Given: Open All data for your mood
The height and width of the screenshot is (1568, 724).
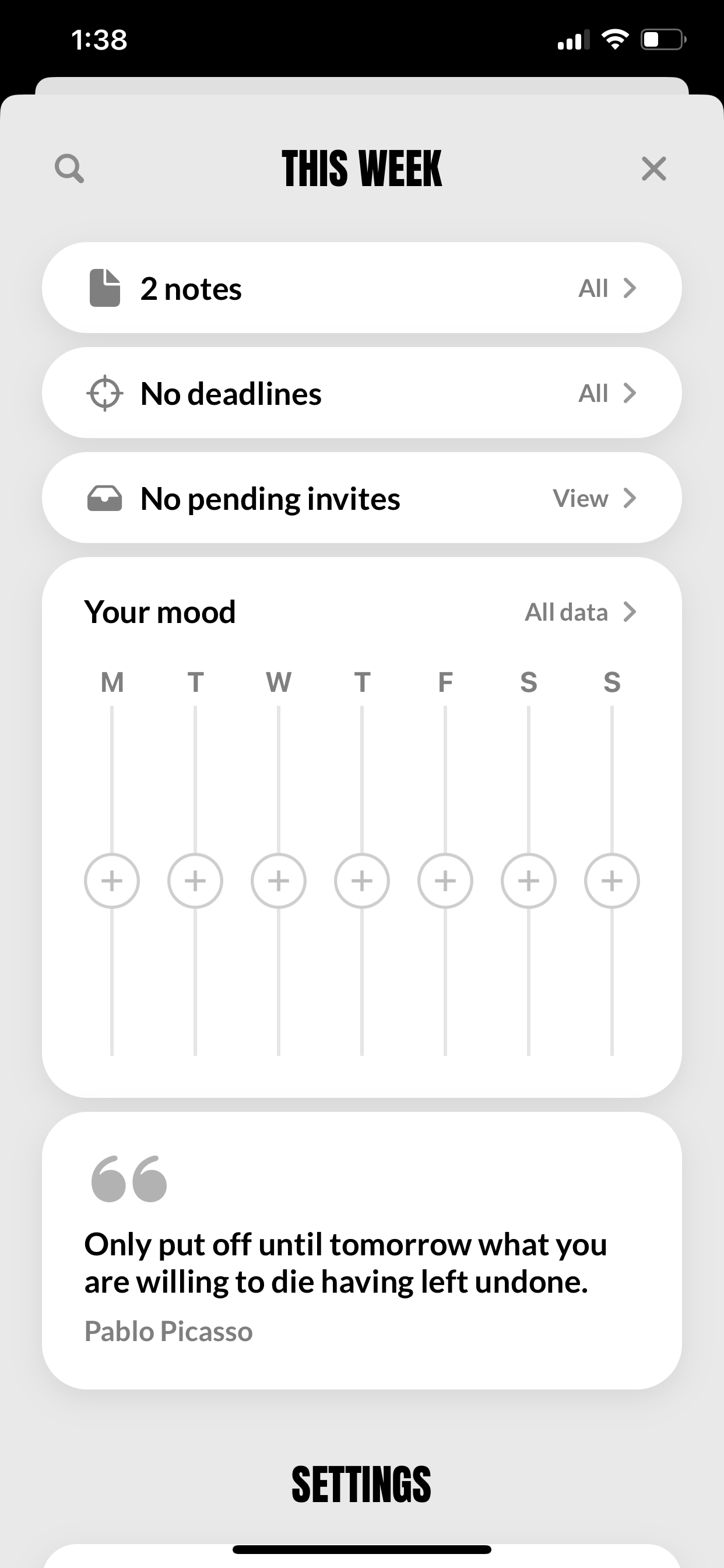Looking at the screenshot, I should pyautogui.click(x=580, y=612).
